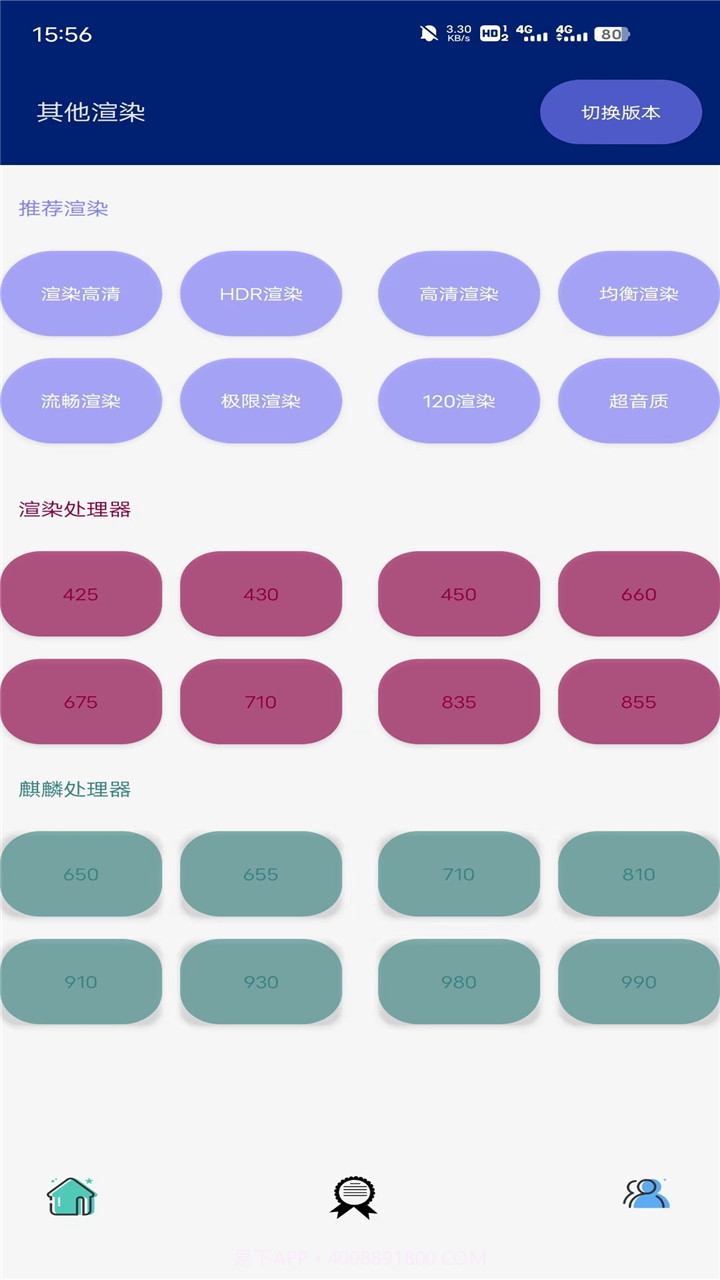Activate 流畅渲染 smooth rendering
Viewport: 720px width, 1280px height.
81,400
